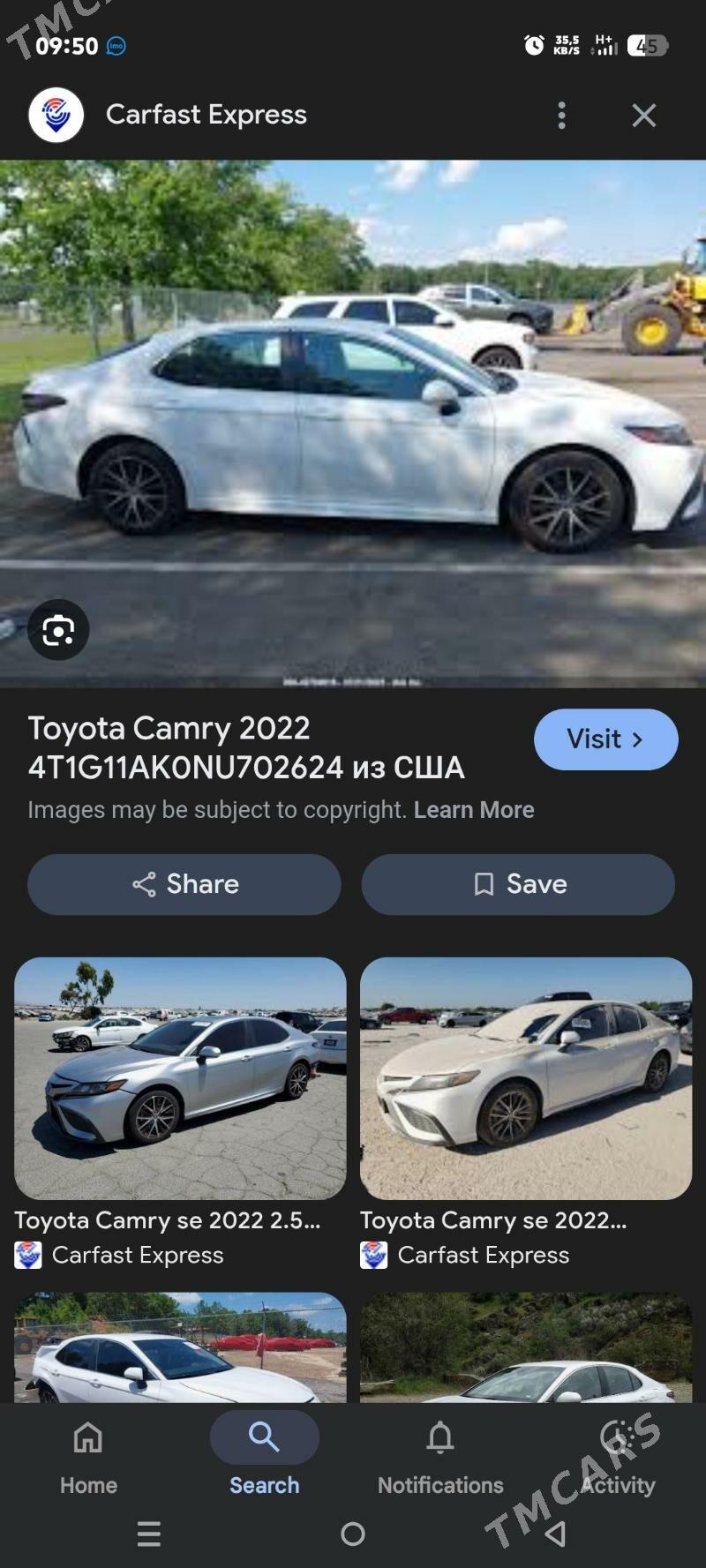Share this Toyota Camry image
This screenshot has width=706, height=1568.
click(x=184, y=883)
